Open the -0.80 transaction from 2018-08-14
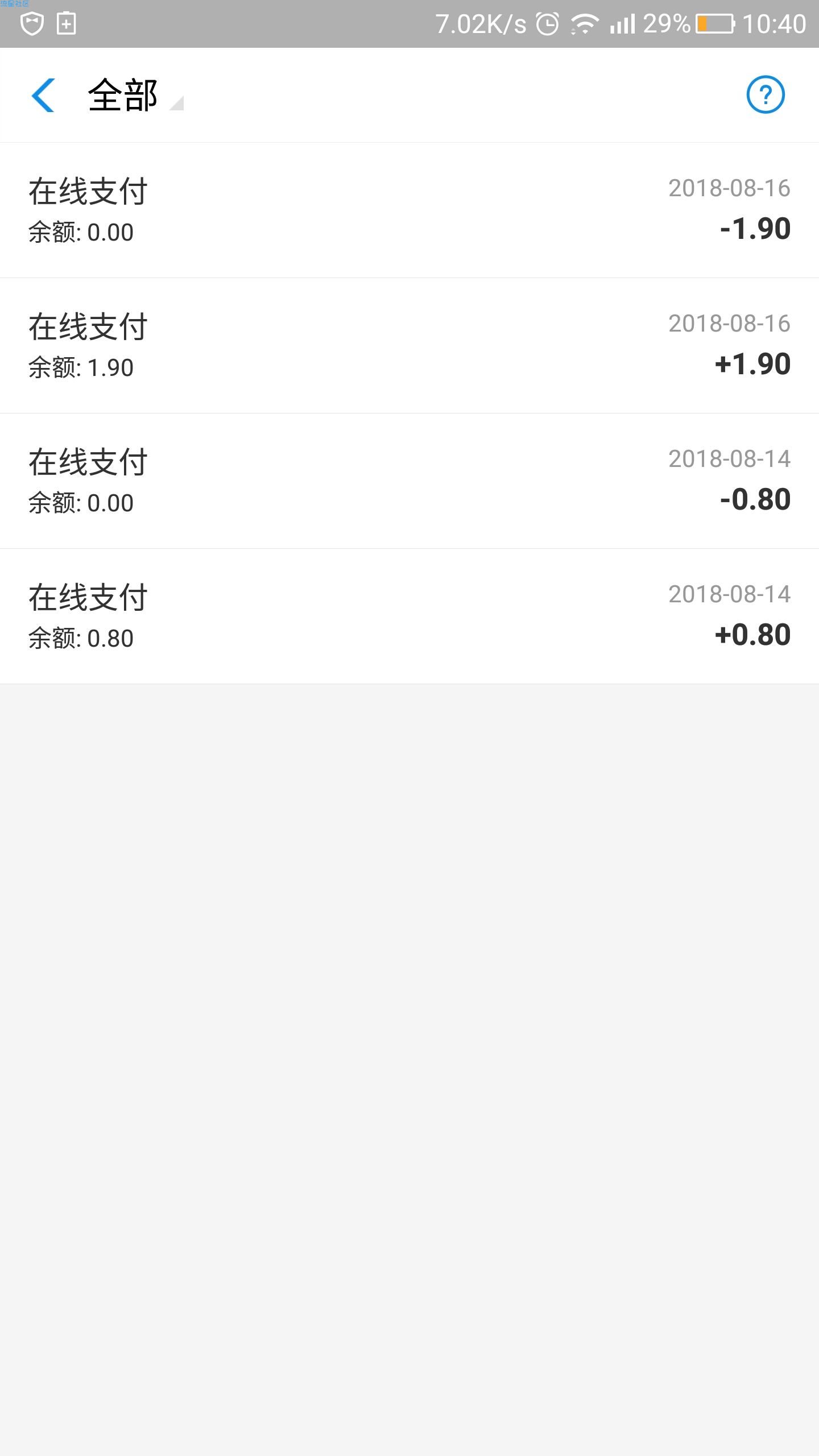819x1456 pixels. pyautogui.click(x=409, y=481)
